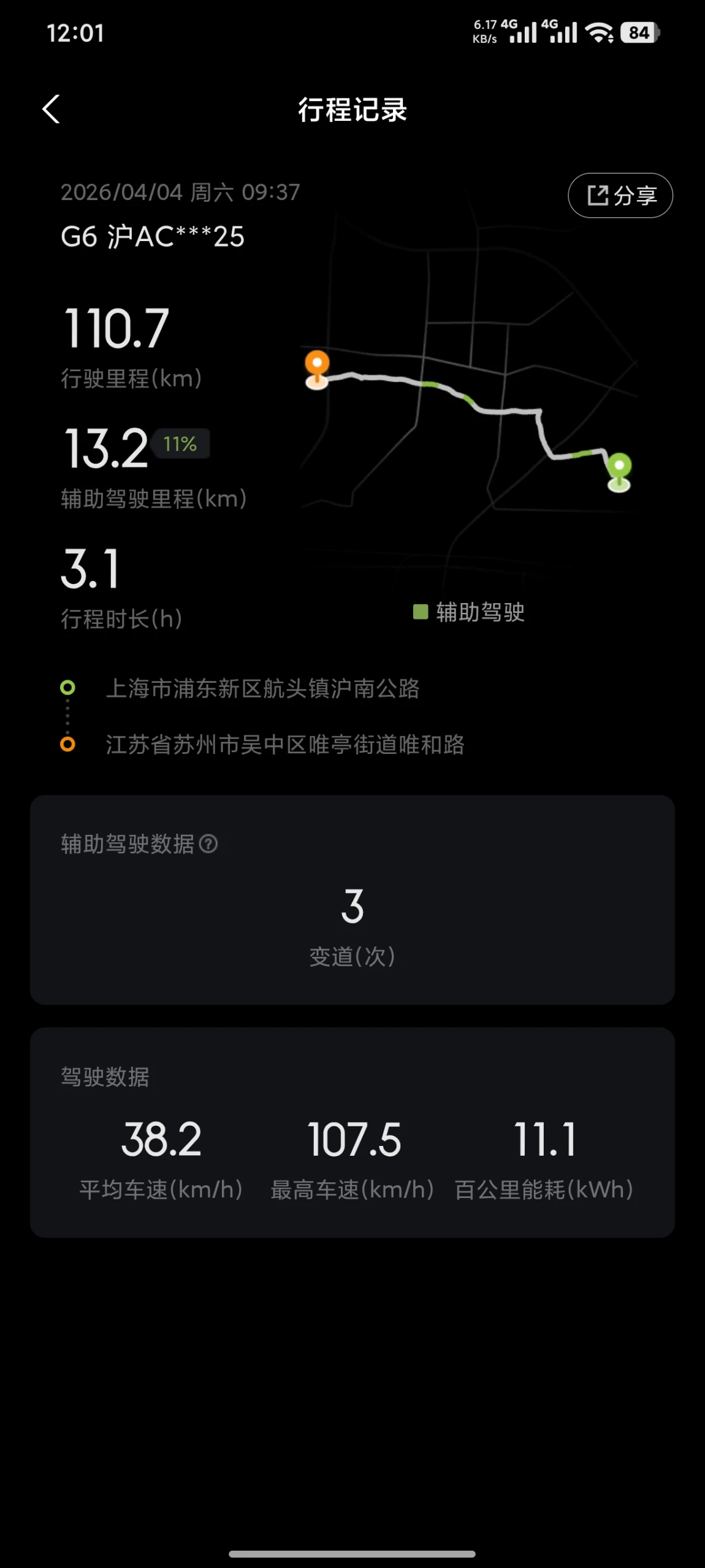705x1568 pixels.
Task: Open the help icon beside 辅助驾驶数据
Action: point(208,844)
